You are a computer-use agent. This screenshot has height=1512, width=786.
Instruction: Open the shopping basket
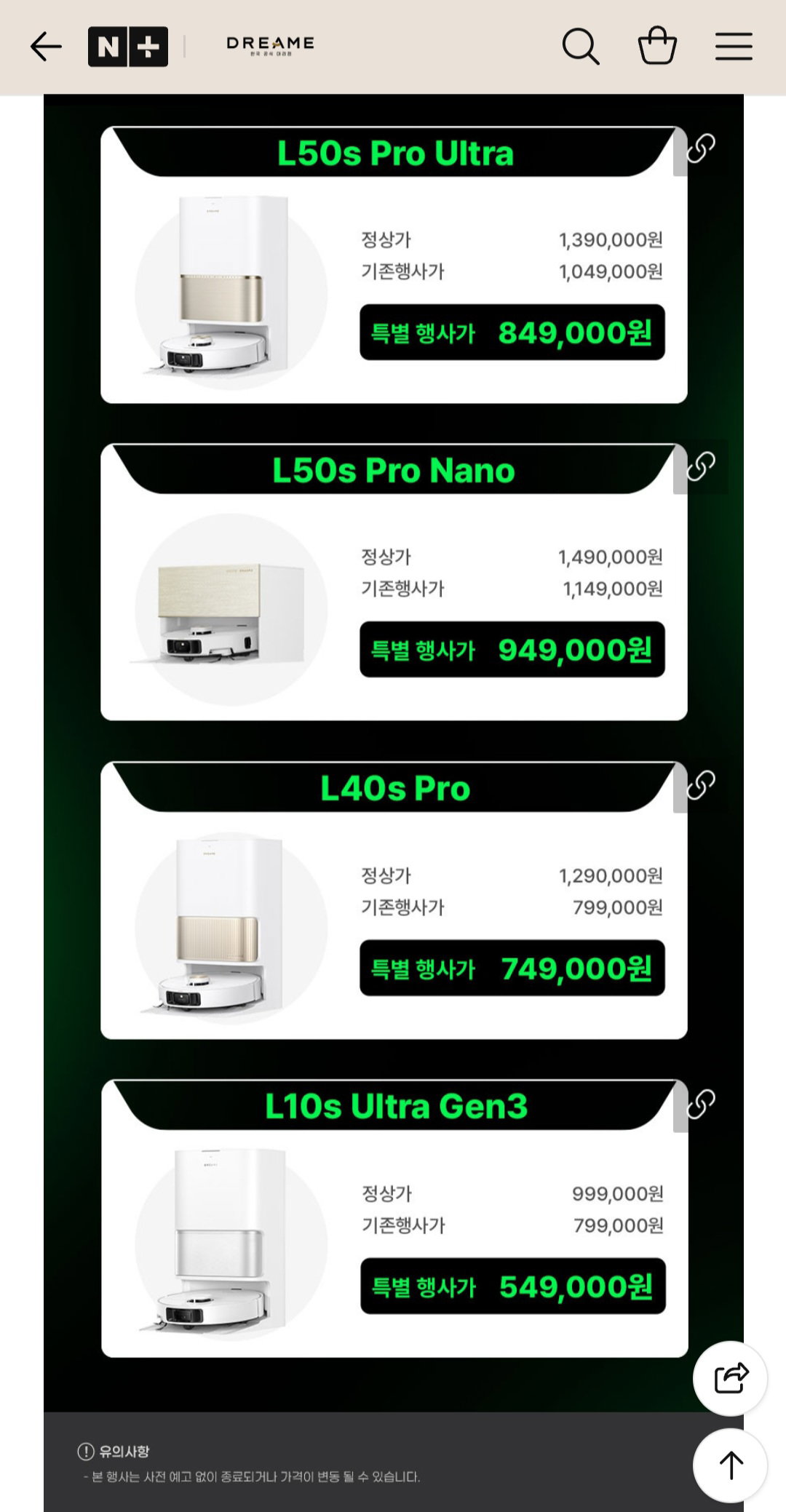click(x=657, y=46)
